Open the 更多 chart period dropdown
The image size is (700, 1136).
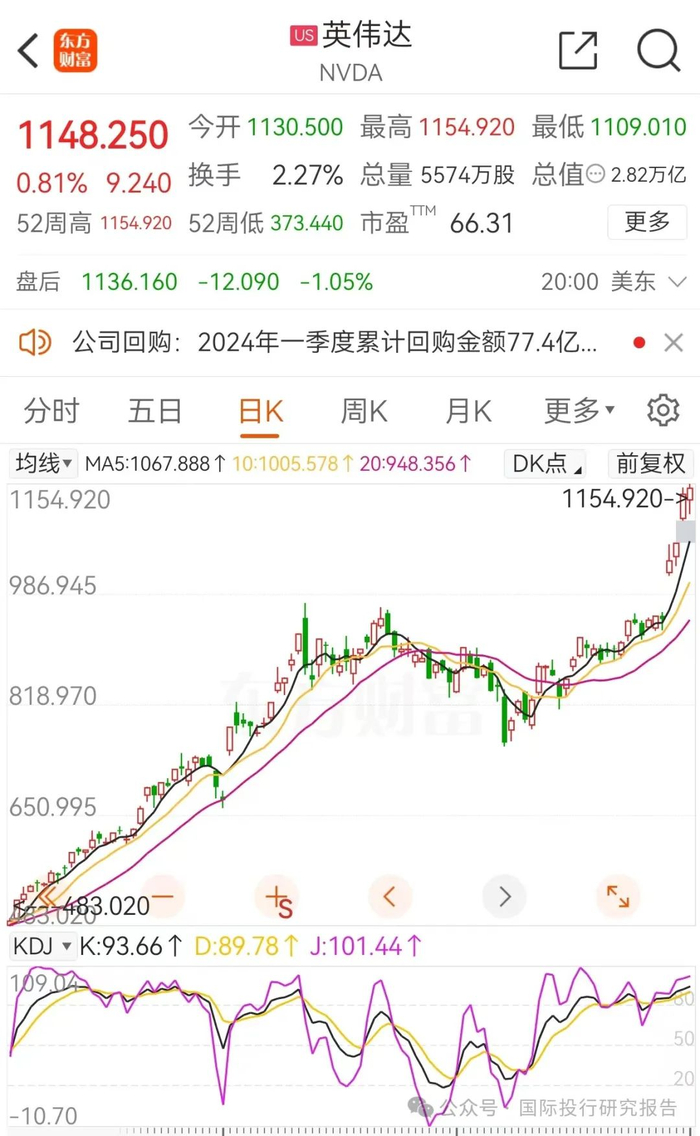pyautogui.click(x=579, y=411)
